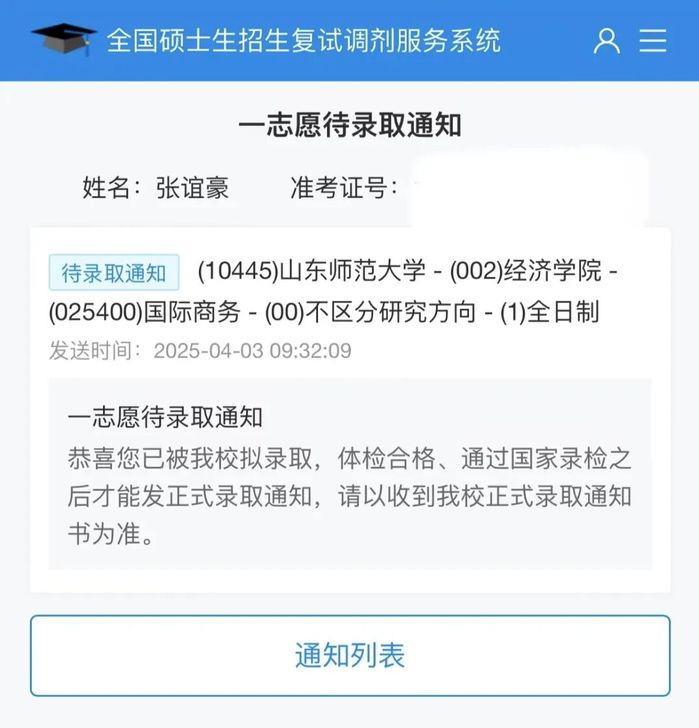The width and height of the screenshot is (699, 728).
Task: Open the hamburger menu
Action: tap(653, 40)
